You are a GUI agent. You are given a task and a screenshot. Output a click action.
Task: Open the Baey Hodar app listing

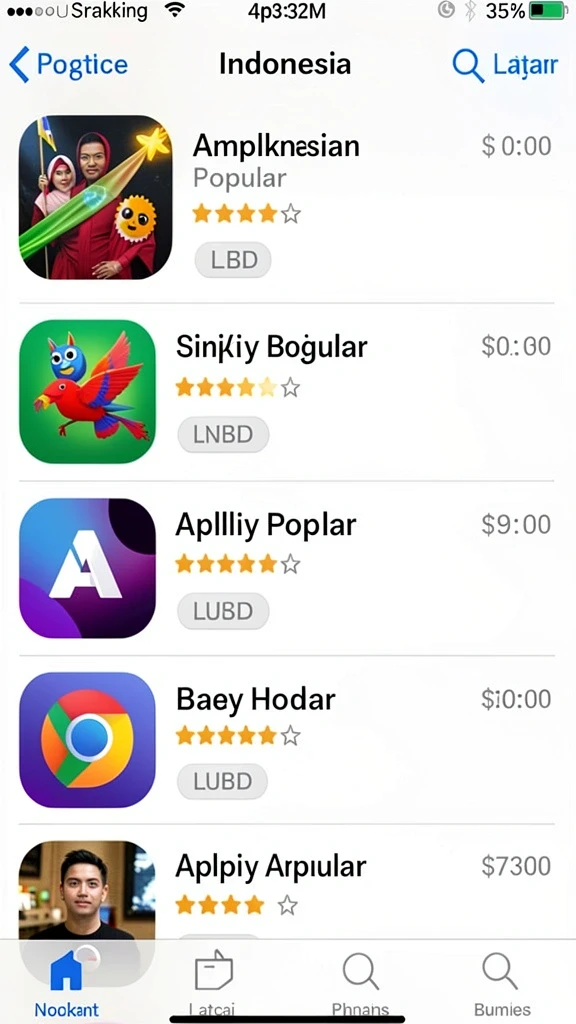287,740
